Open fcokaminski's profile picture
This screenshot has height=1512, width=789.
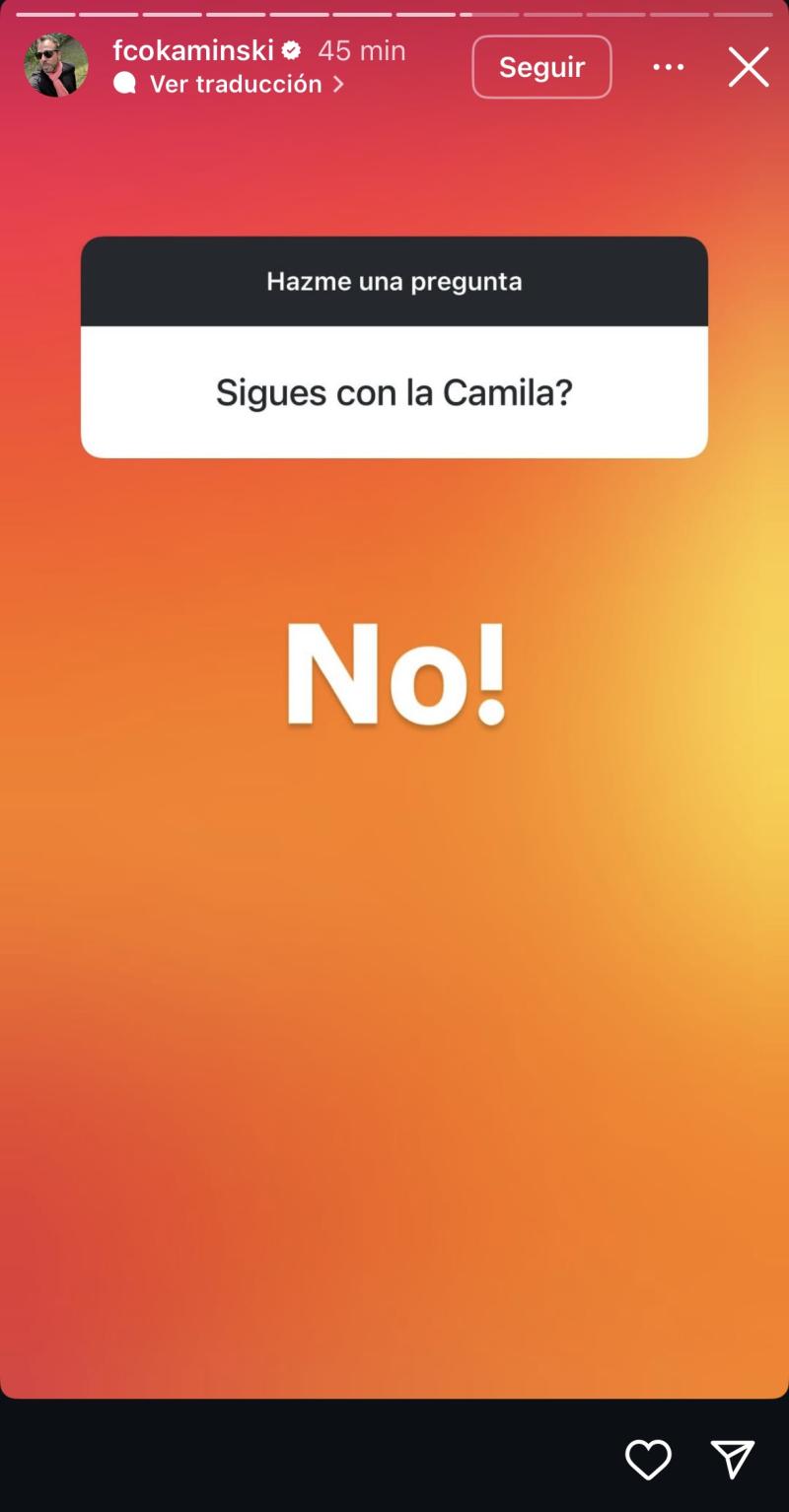pyautogui.click(x=56, y=67)
